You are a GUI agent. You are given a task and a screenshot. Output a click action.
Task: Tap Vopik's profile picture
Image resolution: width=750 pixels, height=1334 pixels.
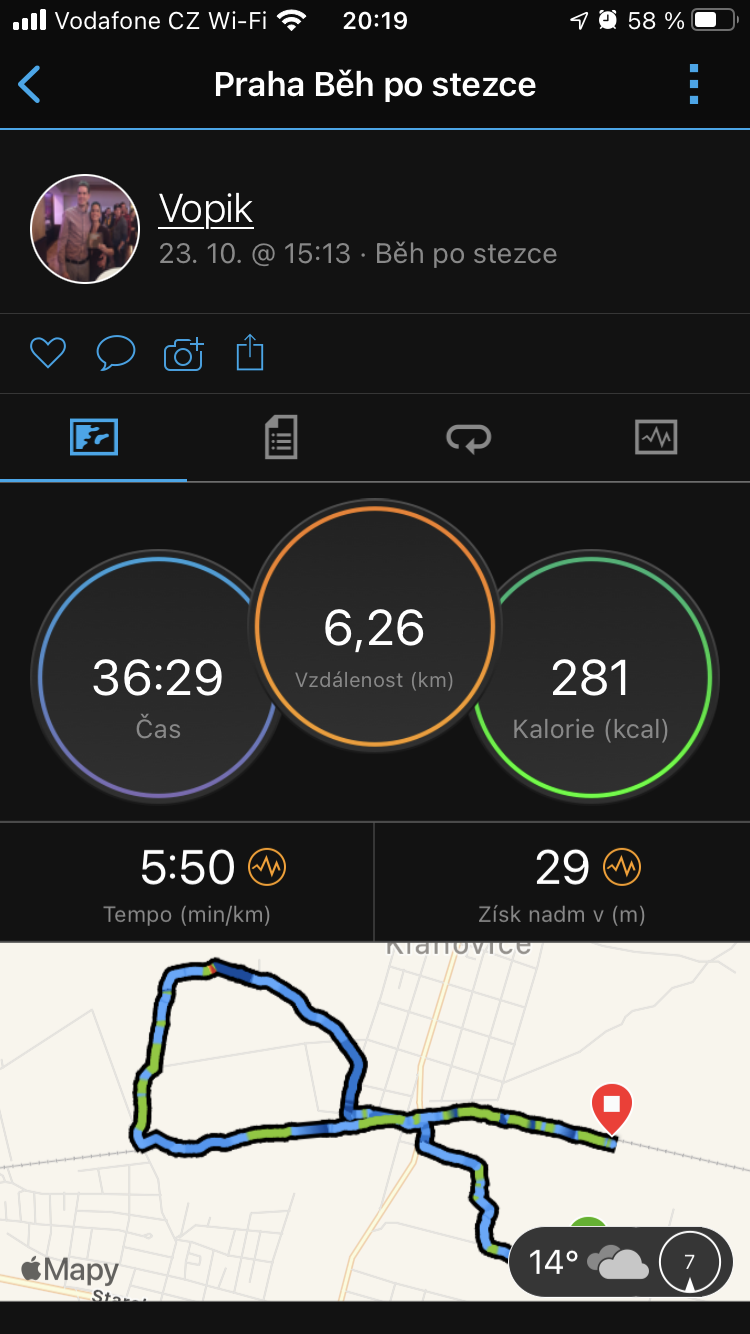pos(85,229)
